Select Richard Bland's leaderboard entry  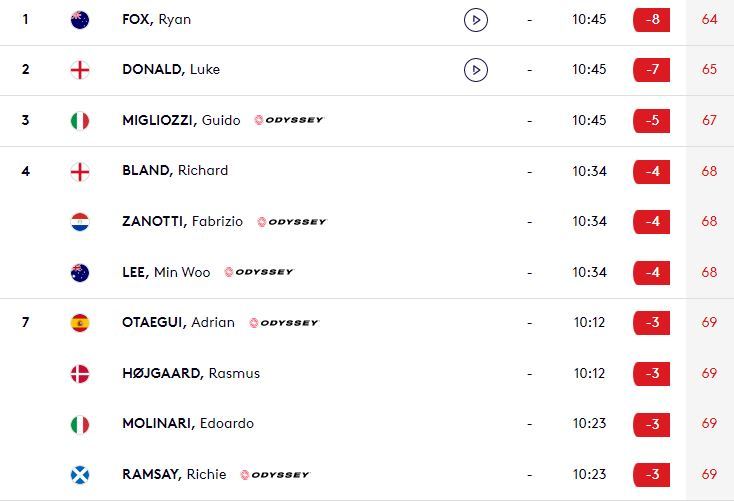point(175,171)
